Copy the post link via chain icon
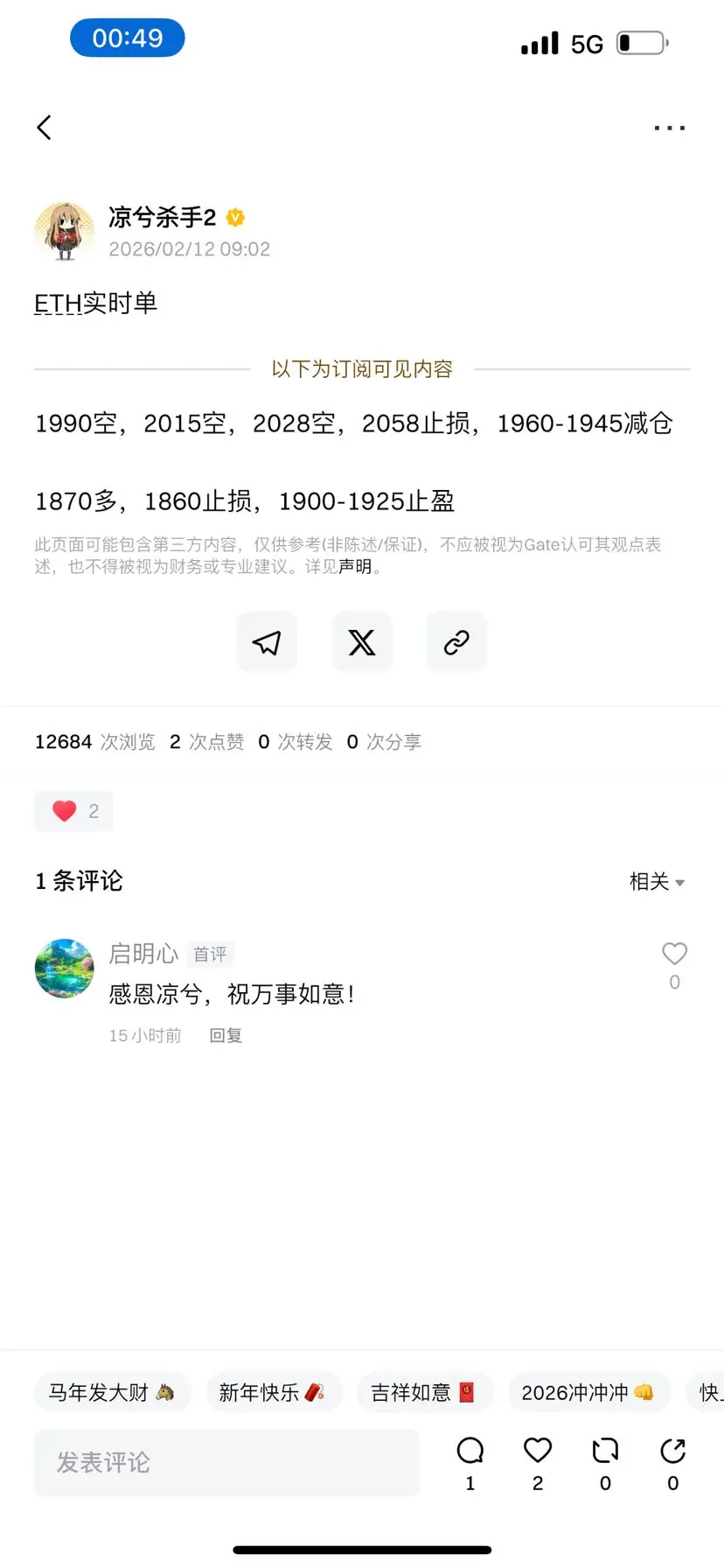This screenshot has width=724, height=1568. (x=456, y=641)
